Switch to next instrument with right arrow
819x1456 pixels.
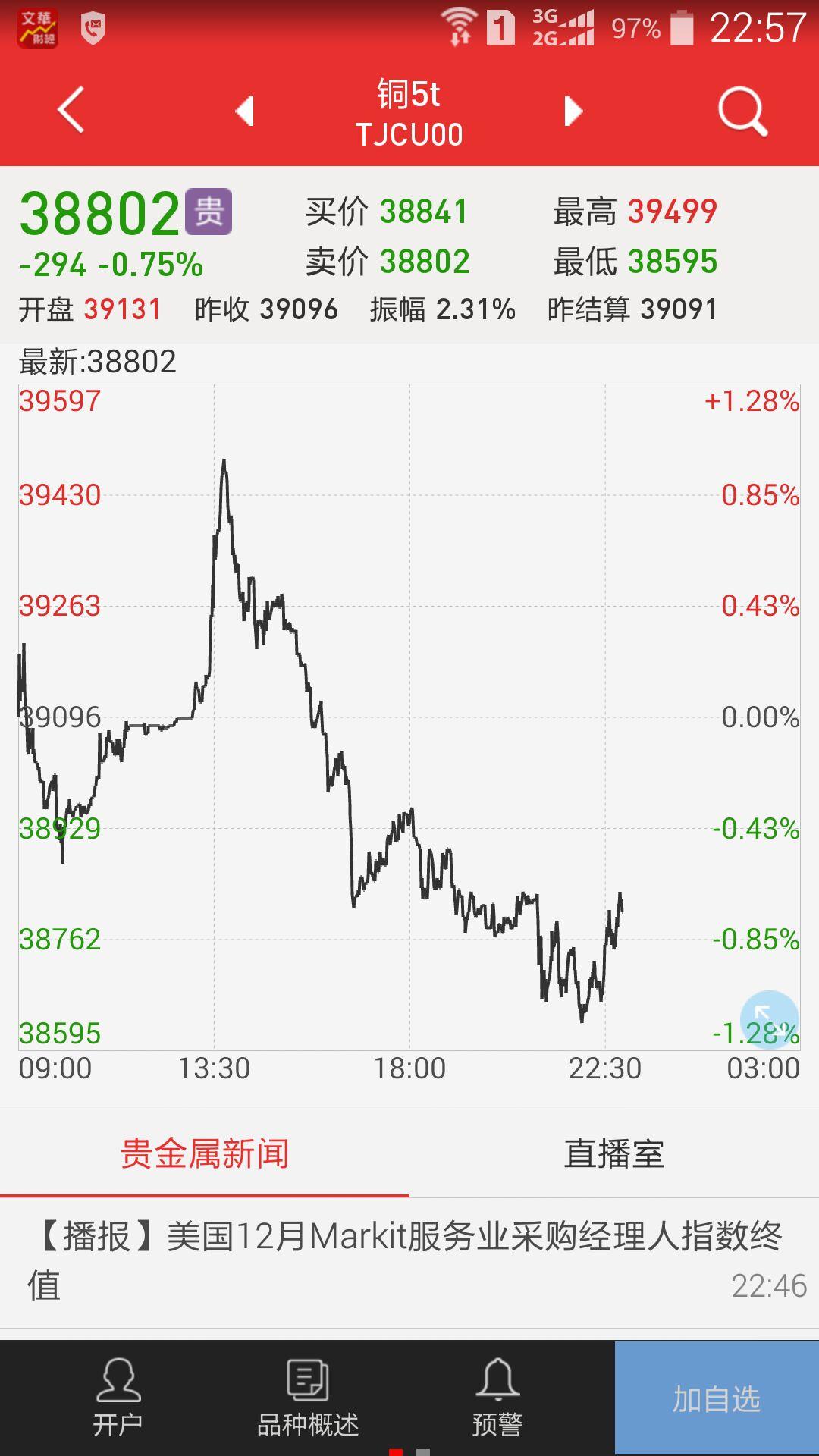tap(574, 110)
